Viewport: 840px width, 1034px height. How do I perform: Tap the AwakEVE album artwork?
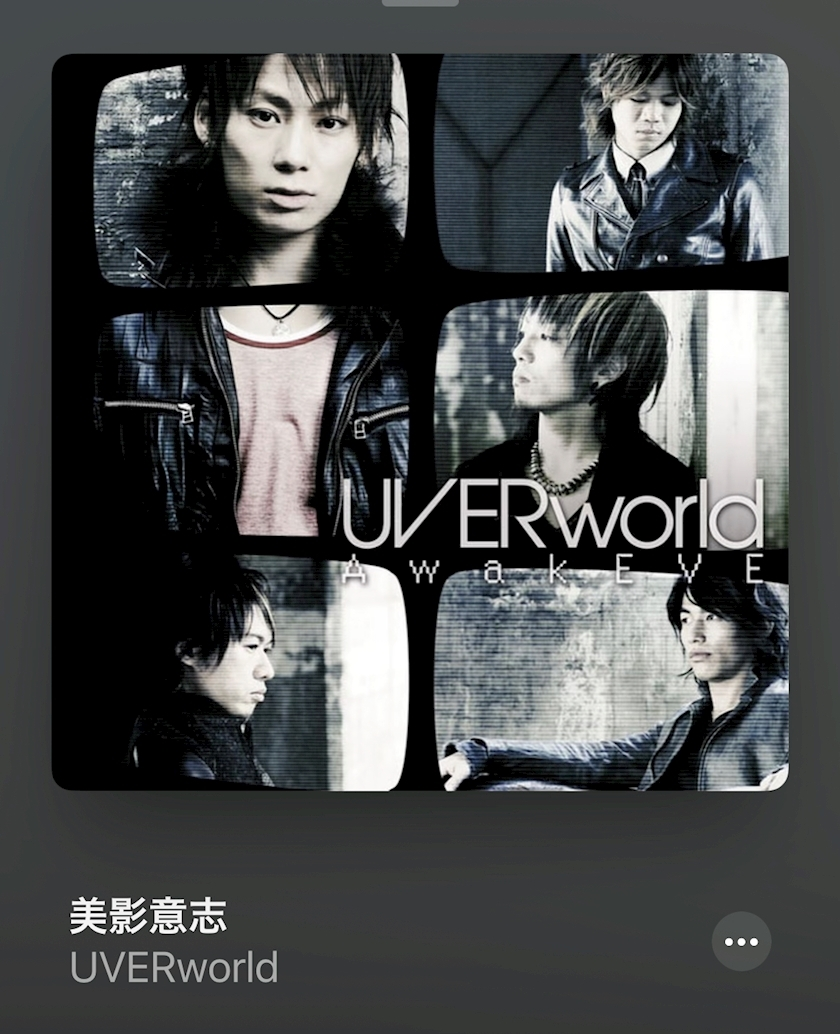pos(420,422)
